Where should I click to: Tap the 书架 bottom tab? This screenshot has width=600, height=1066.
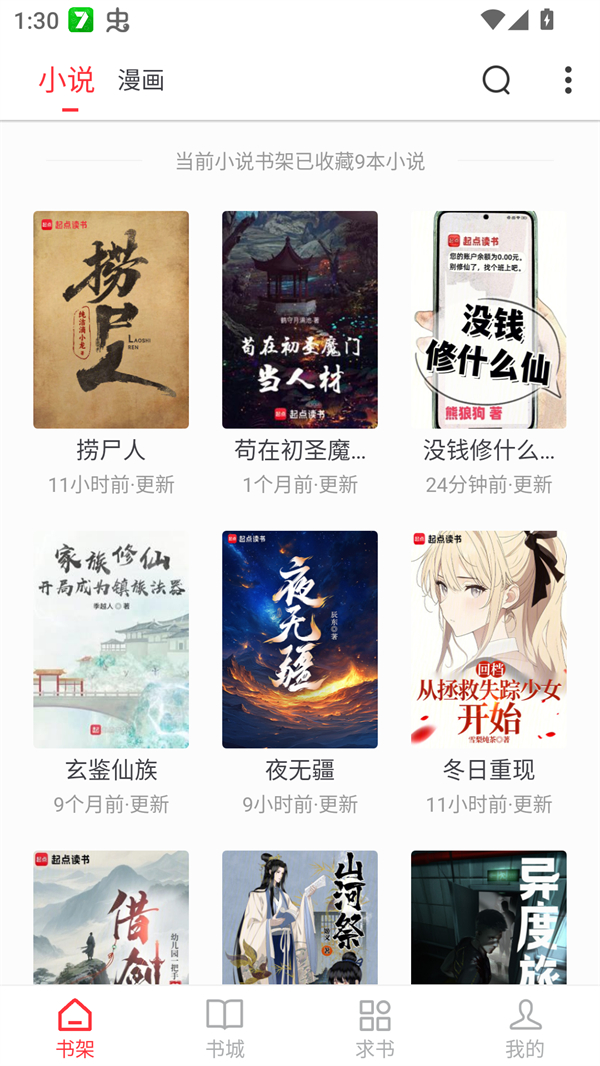click(x=75, y=1028)
